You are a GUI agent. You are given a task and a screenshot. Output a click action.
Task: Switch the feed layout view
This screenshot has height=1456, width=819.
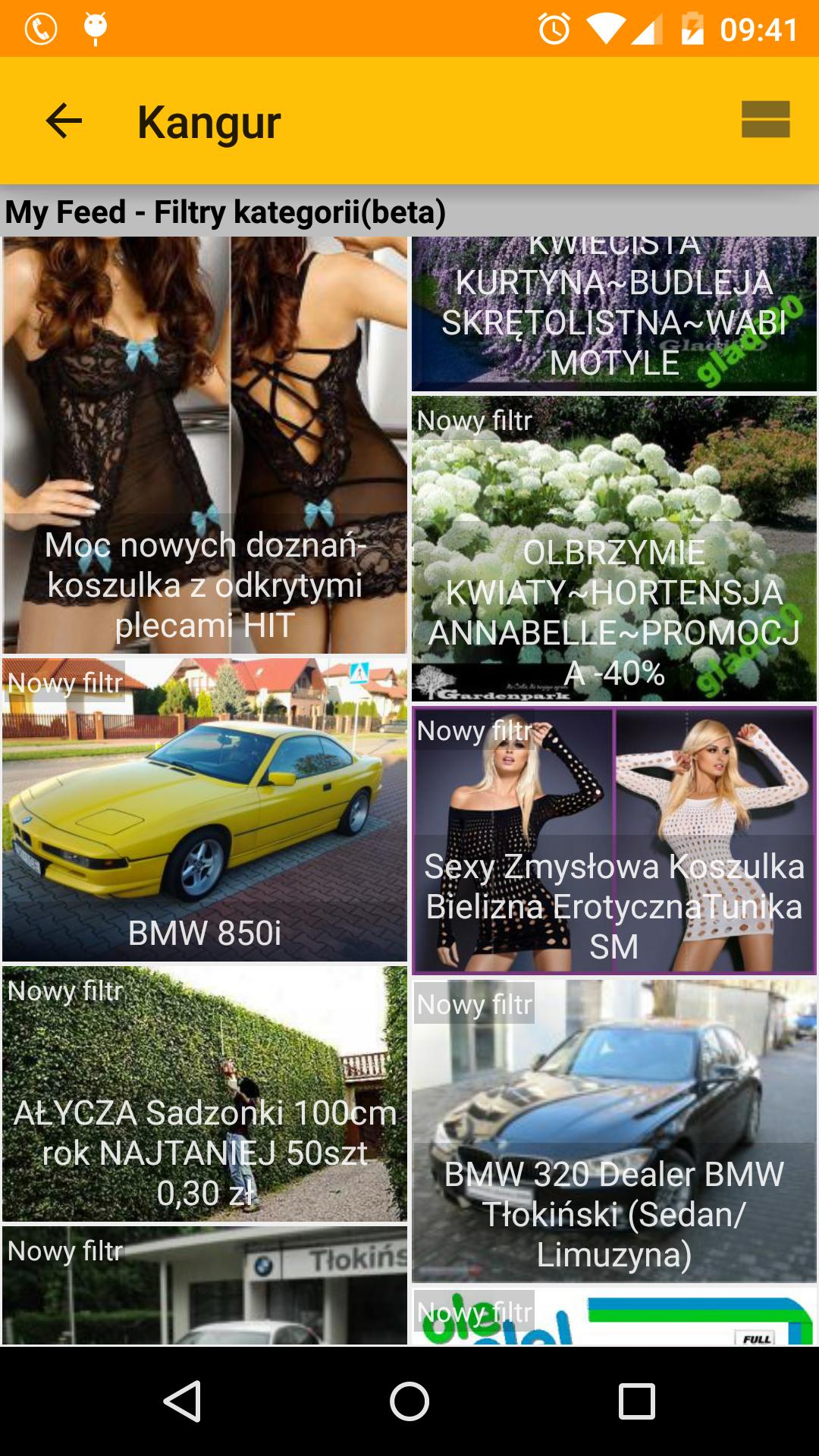[765, 120]
